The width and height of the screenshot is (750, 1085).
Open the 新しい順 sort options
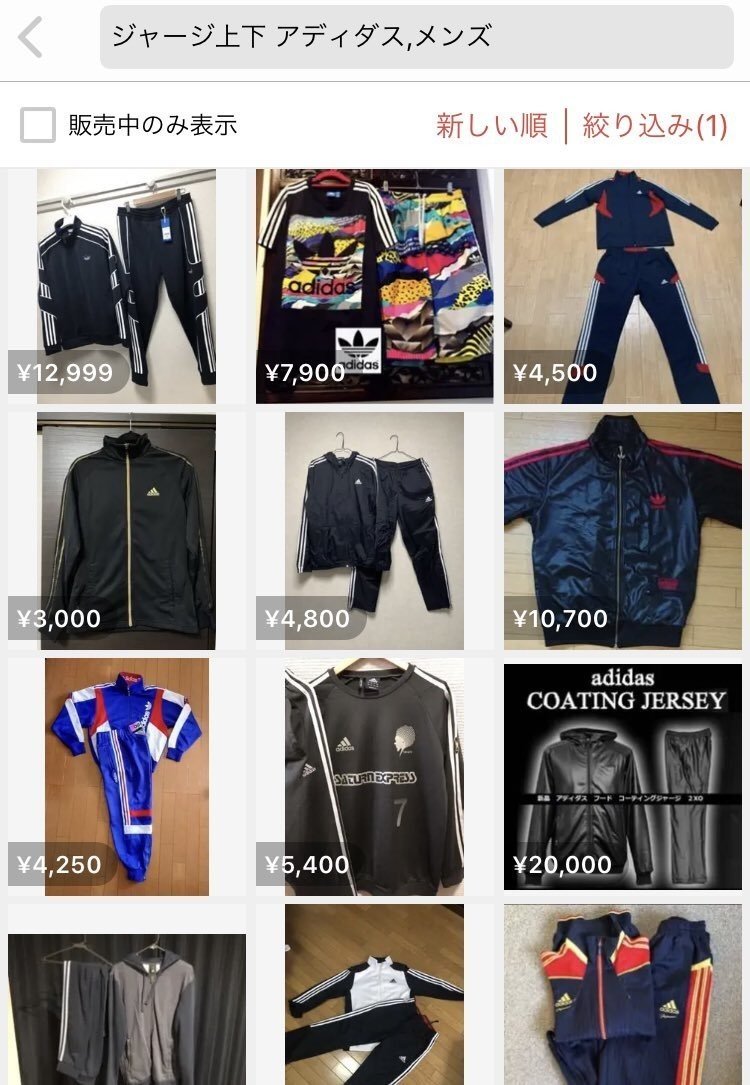point(491,126)
